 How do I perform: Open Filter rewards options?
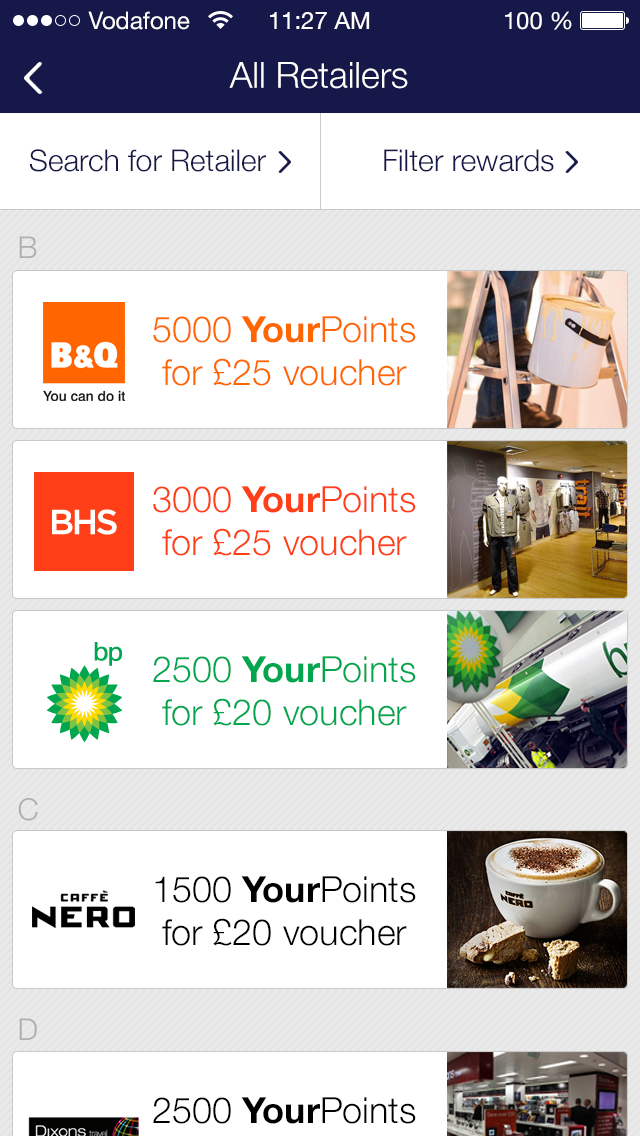click(x=480, y=161)
